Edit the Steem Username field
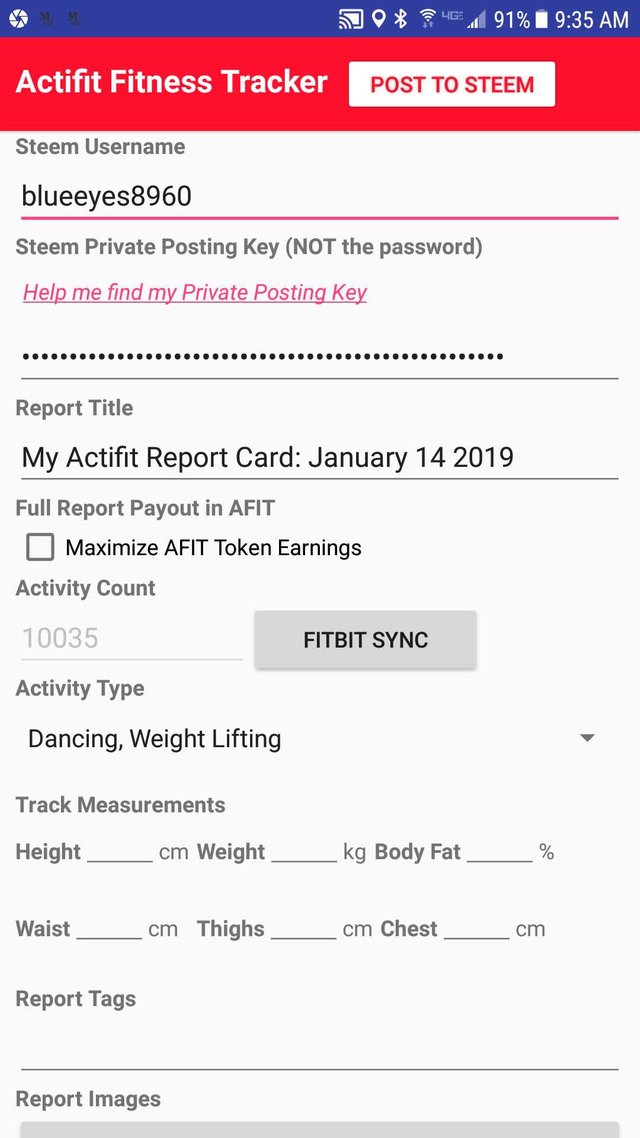The height and width of the screenshot is (1138, 640). (319, 196)
